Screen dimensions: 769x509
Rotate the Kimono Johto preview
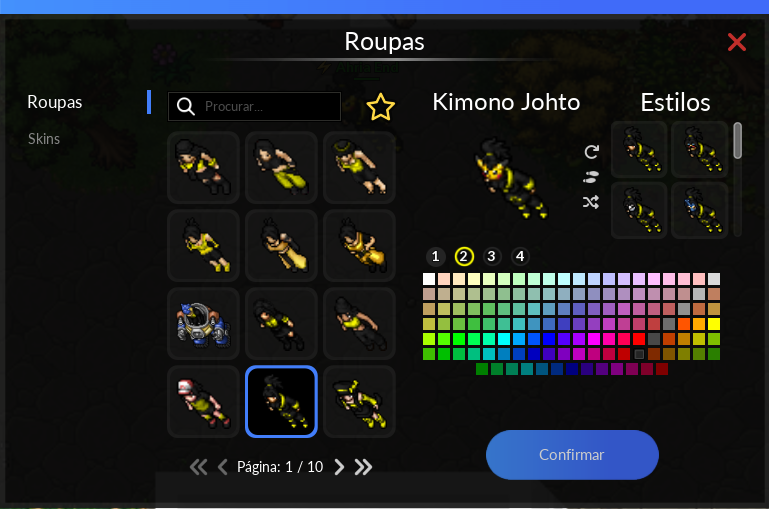(x=591, y=152)
